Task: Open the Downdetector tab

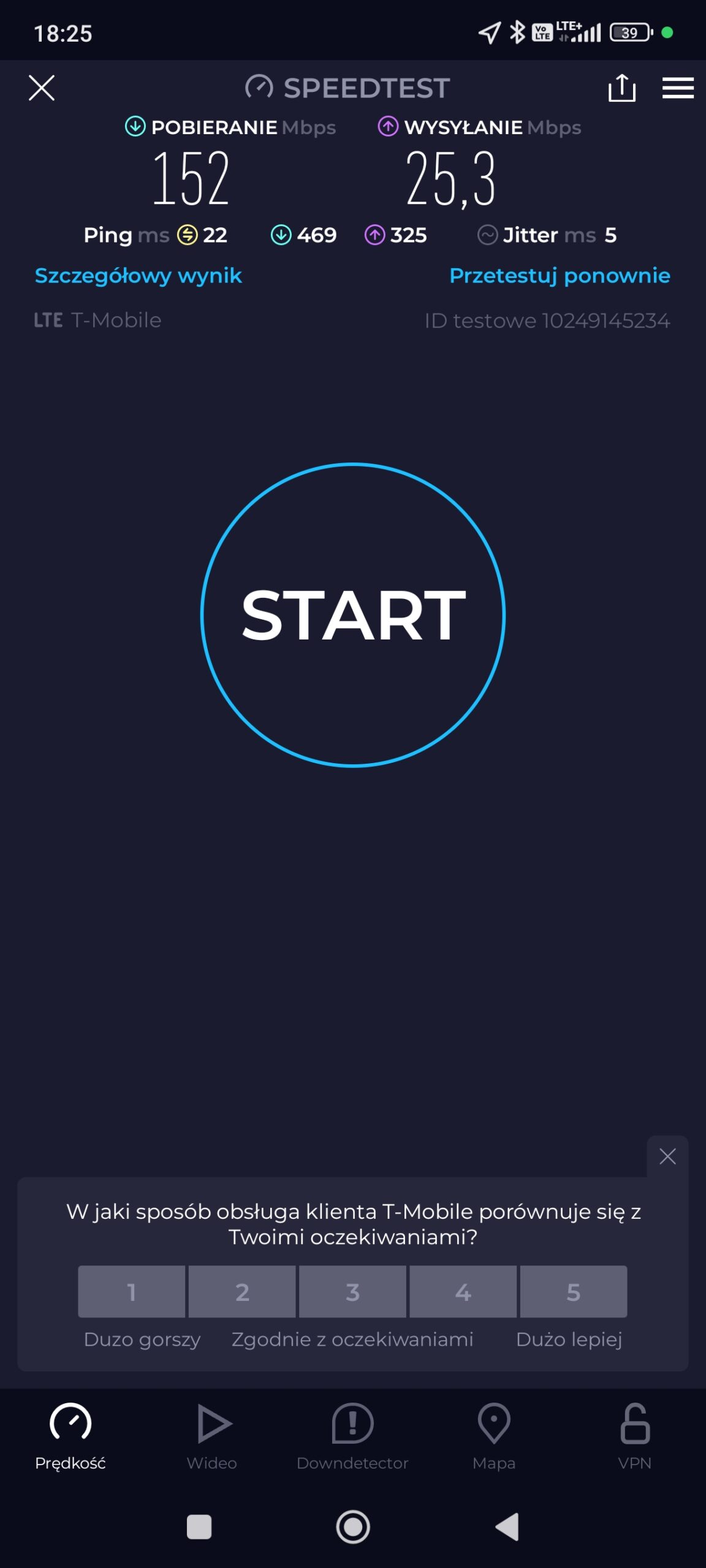Action: coord(352,1436)
